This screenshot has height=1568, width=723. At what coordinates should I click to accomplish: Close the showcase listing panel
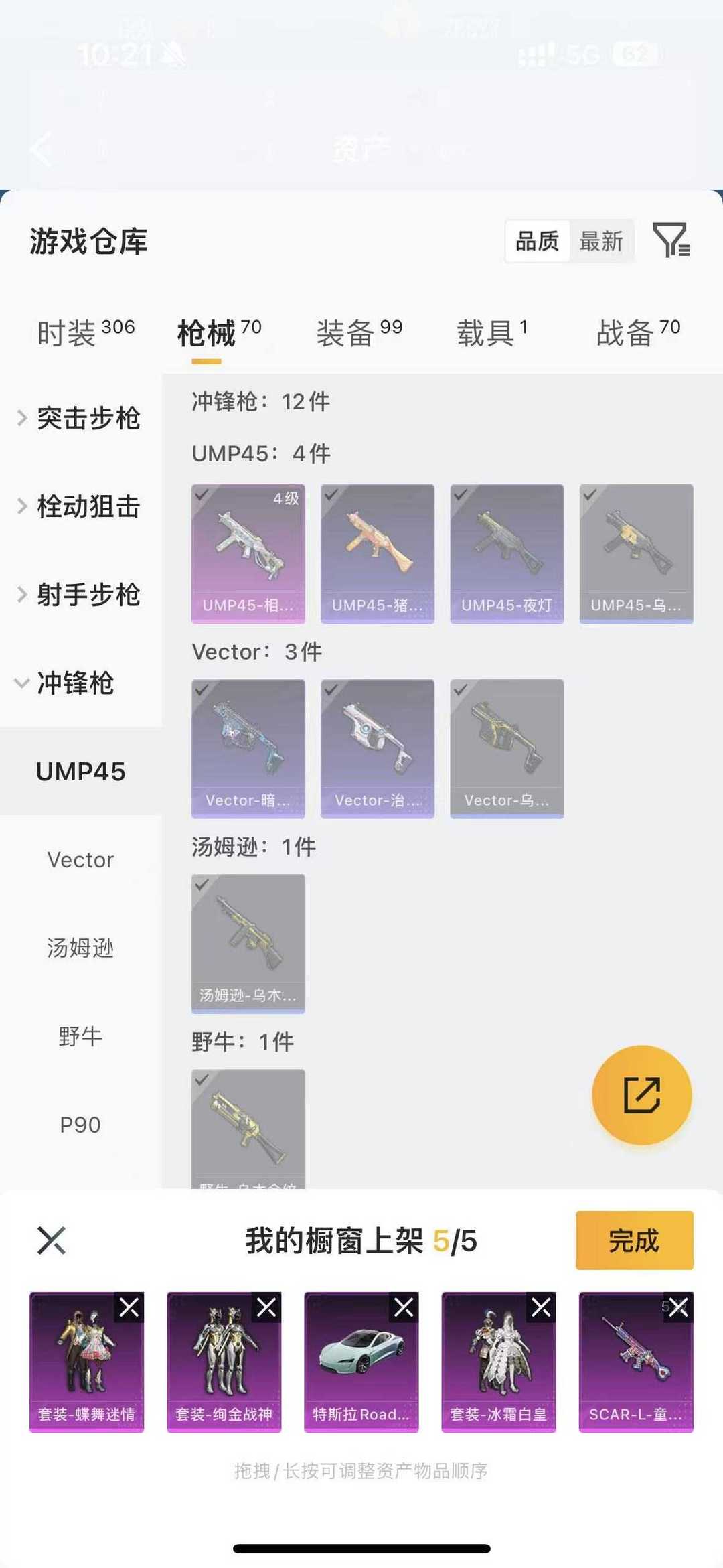(52, 1240)
